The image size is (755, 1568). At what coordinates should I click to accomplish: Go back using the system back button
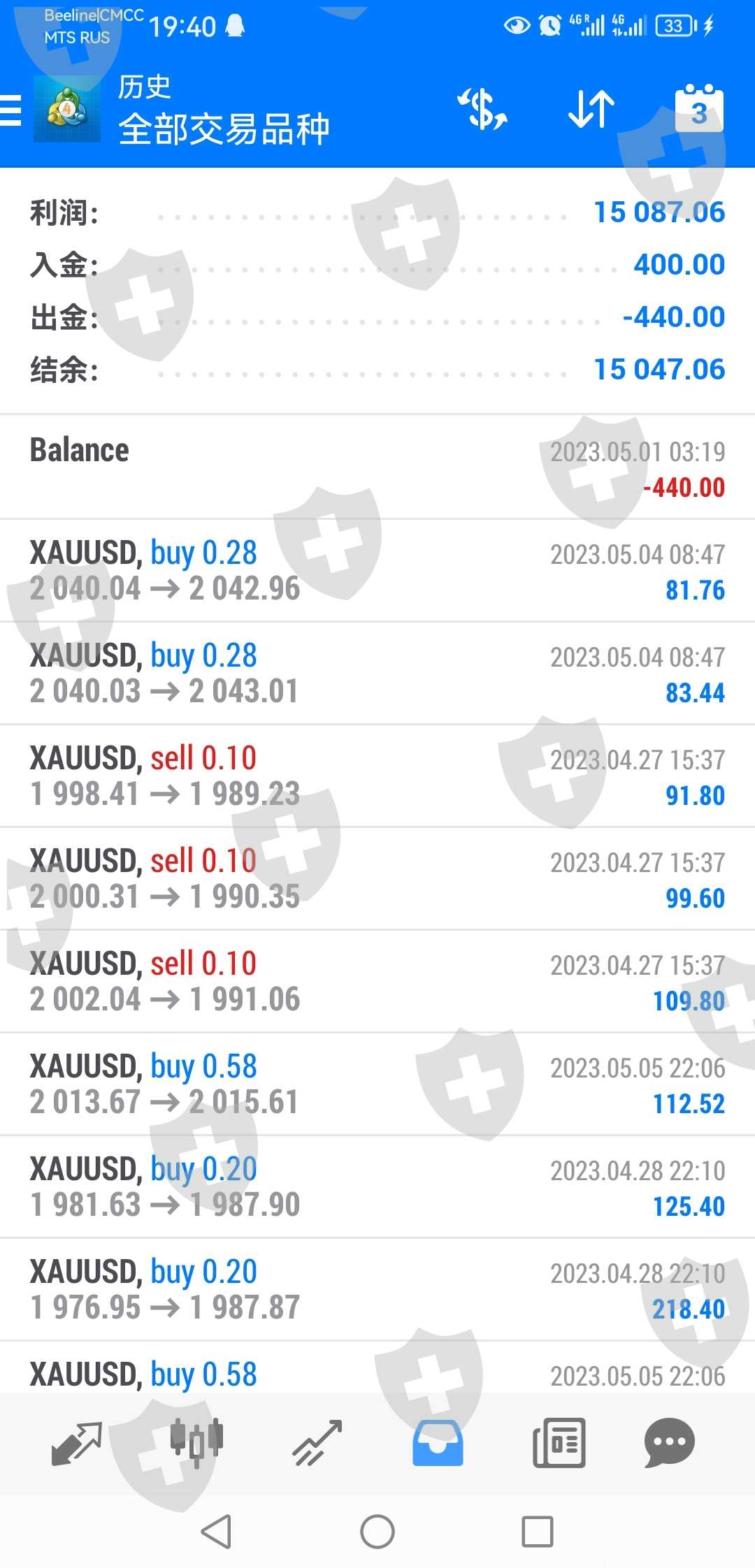(x=216, y=1532)
